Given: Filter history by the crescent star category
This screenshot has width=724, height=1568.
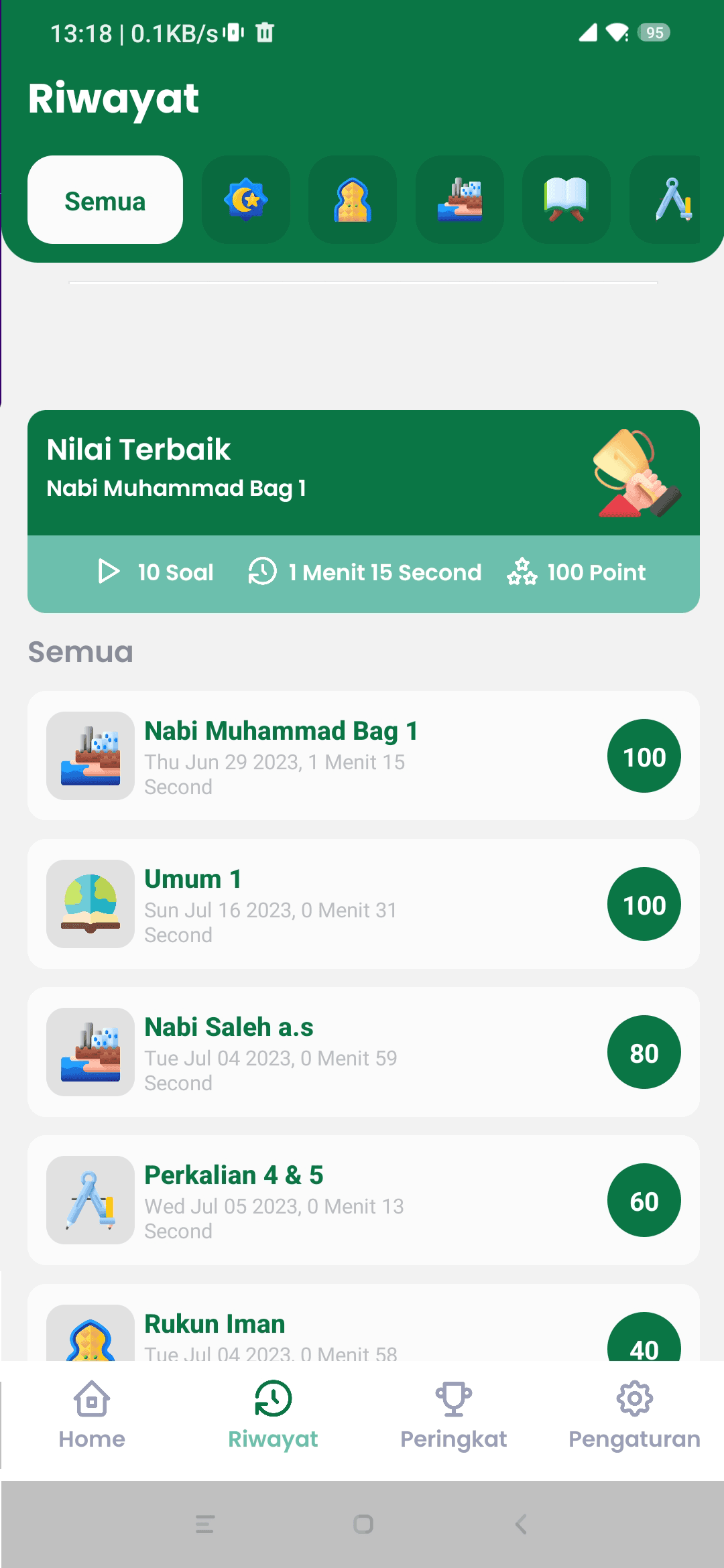Looking at the screenshot, I should [x=246, y=200].
